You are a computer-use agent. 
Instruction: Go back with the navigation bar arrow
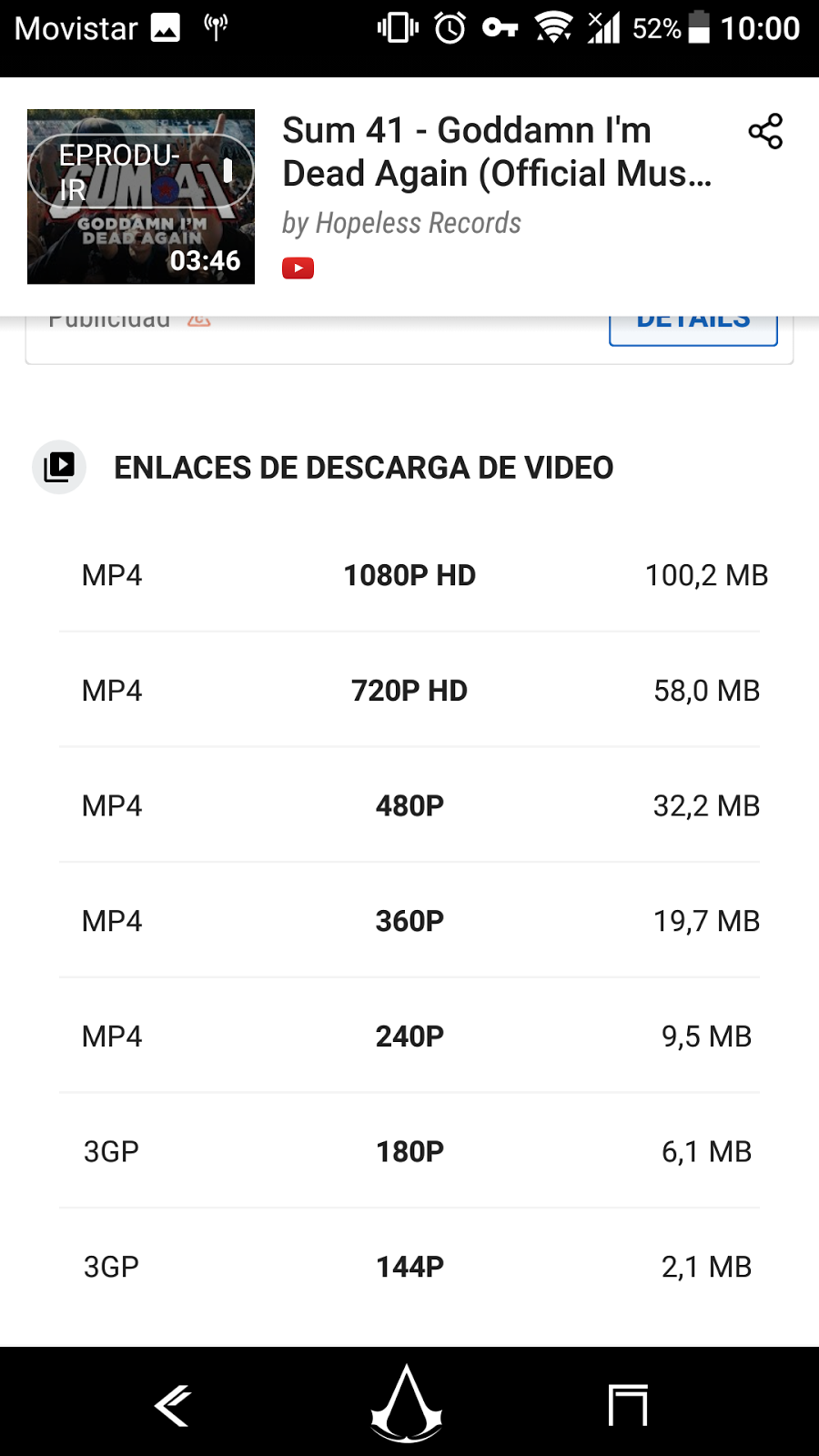pyautogui.click(x=173, y=1405)
